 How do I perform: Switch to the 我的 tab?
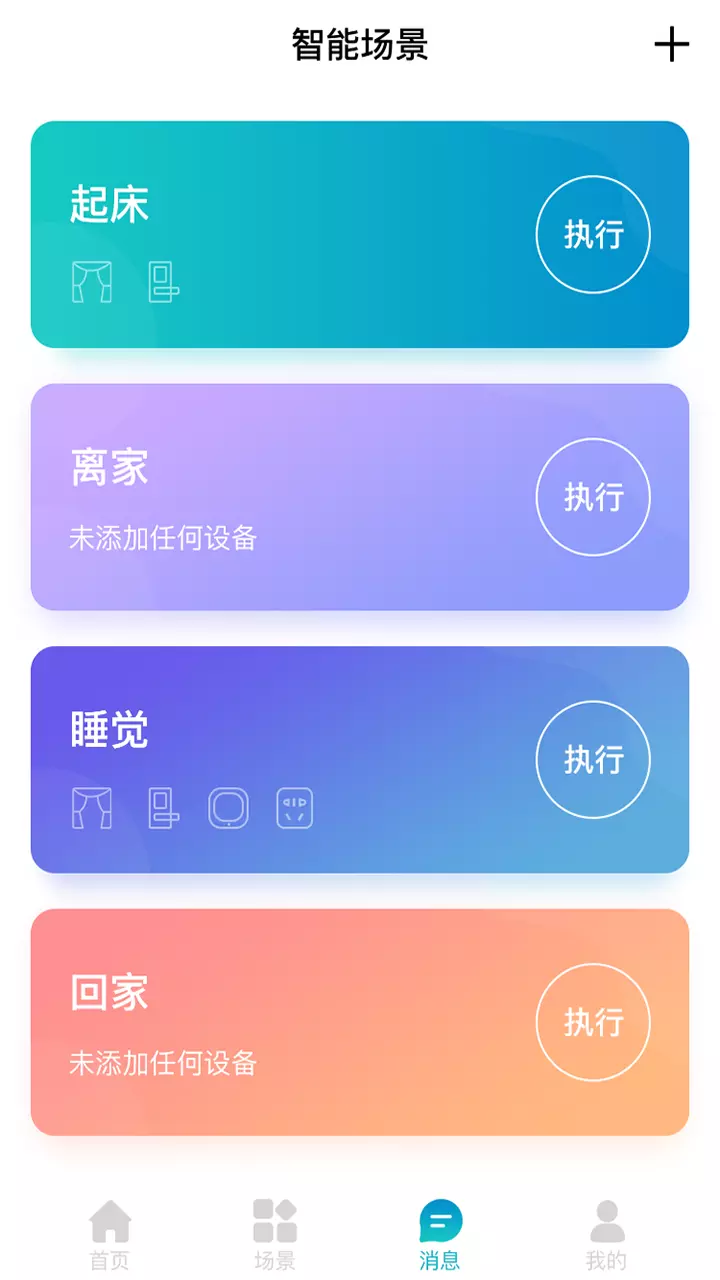[606, 1234]
